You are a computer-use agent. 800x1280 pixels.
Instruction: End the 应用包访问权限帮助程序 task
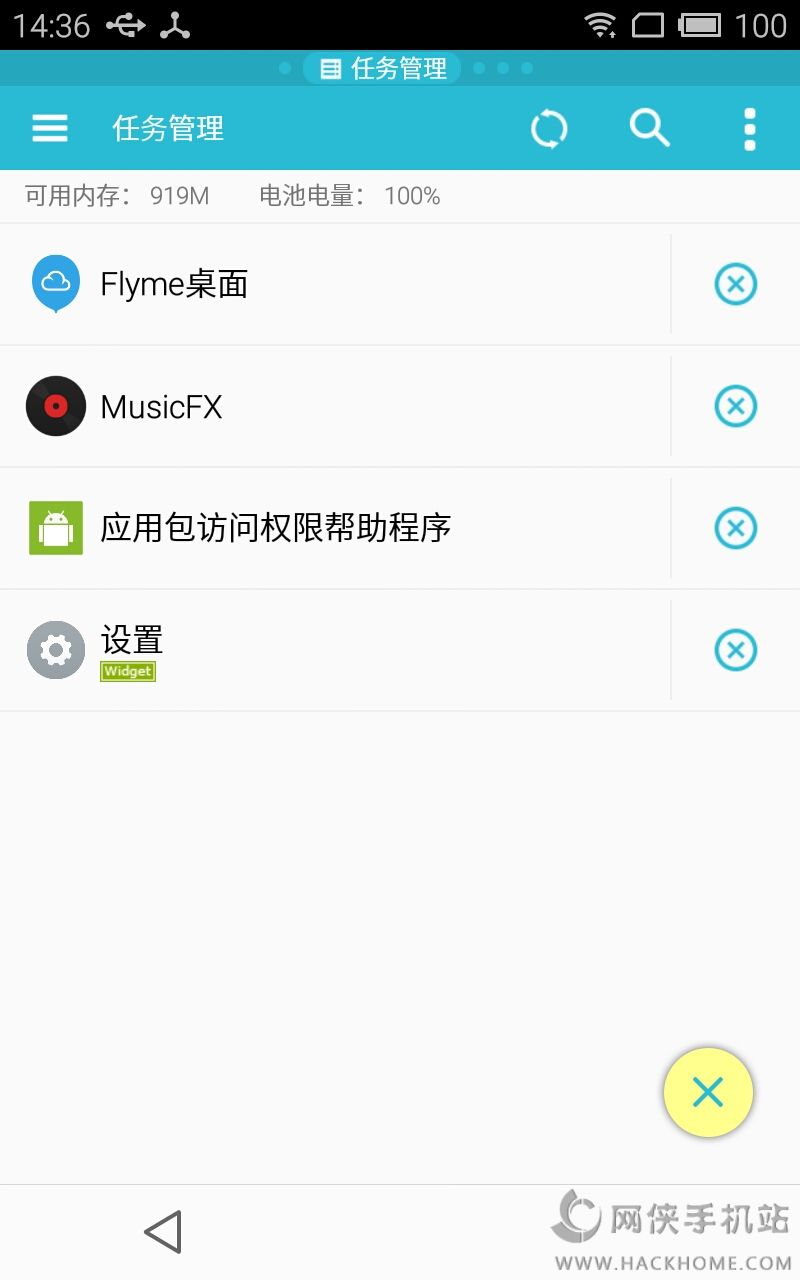pyautogui.click(x=735, y=528)
